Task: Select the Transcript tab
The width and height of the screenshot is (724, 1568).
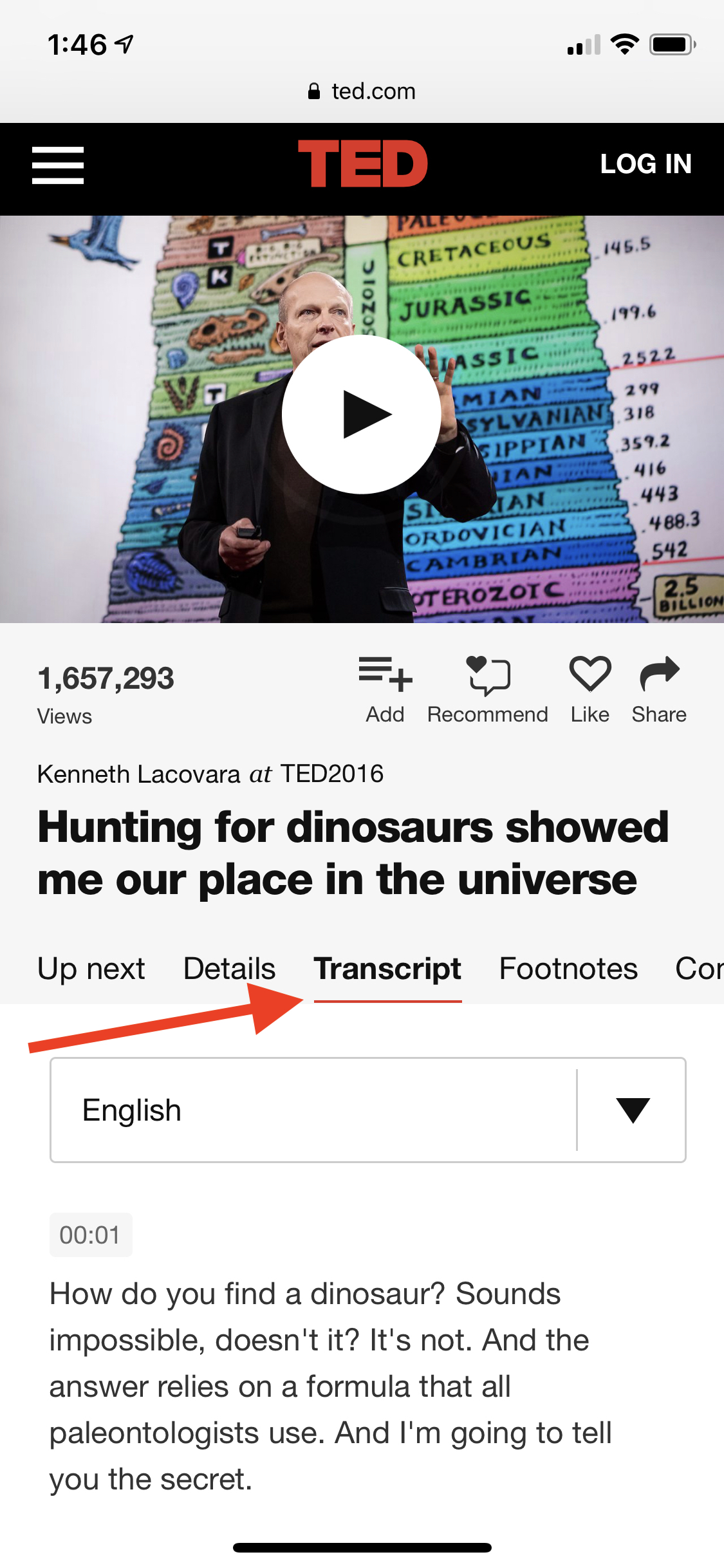Action: [387, 969]
